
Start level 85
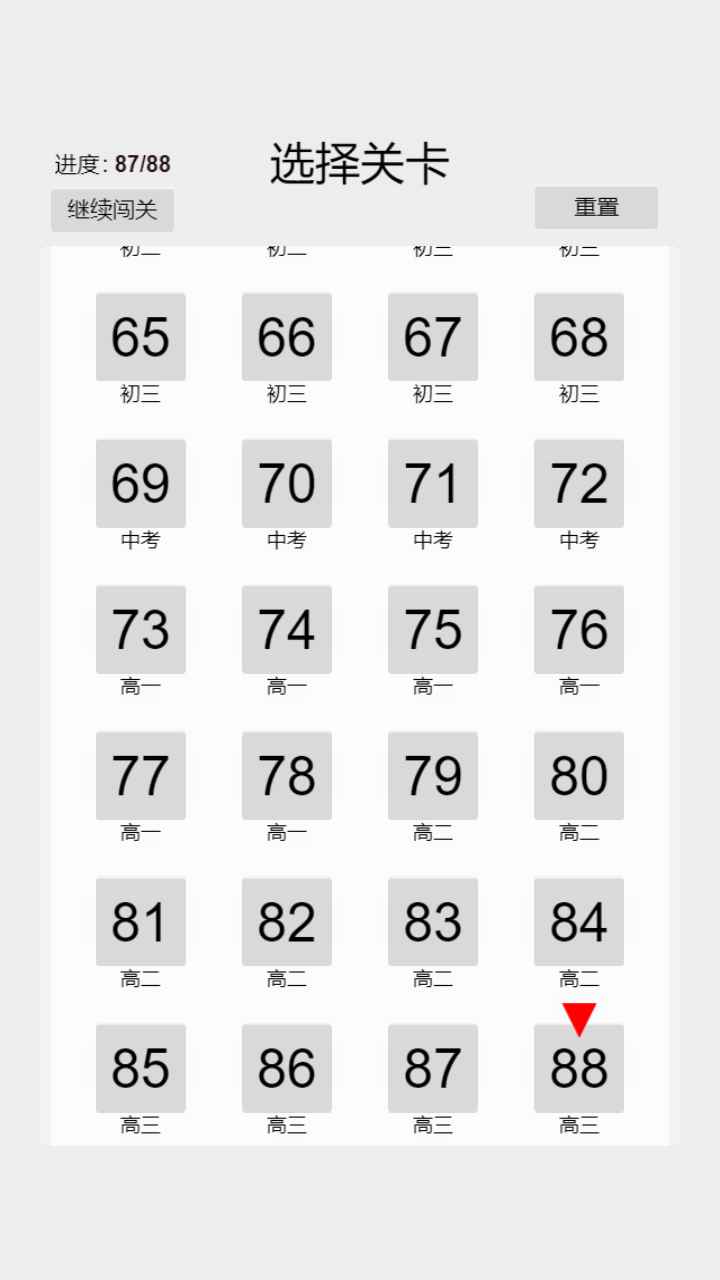[x=140, y=1068]
